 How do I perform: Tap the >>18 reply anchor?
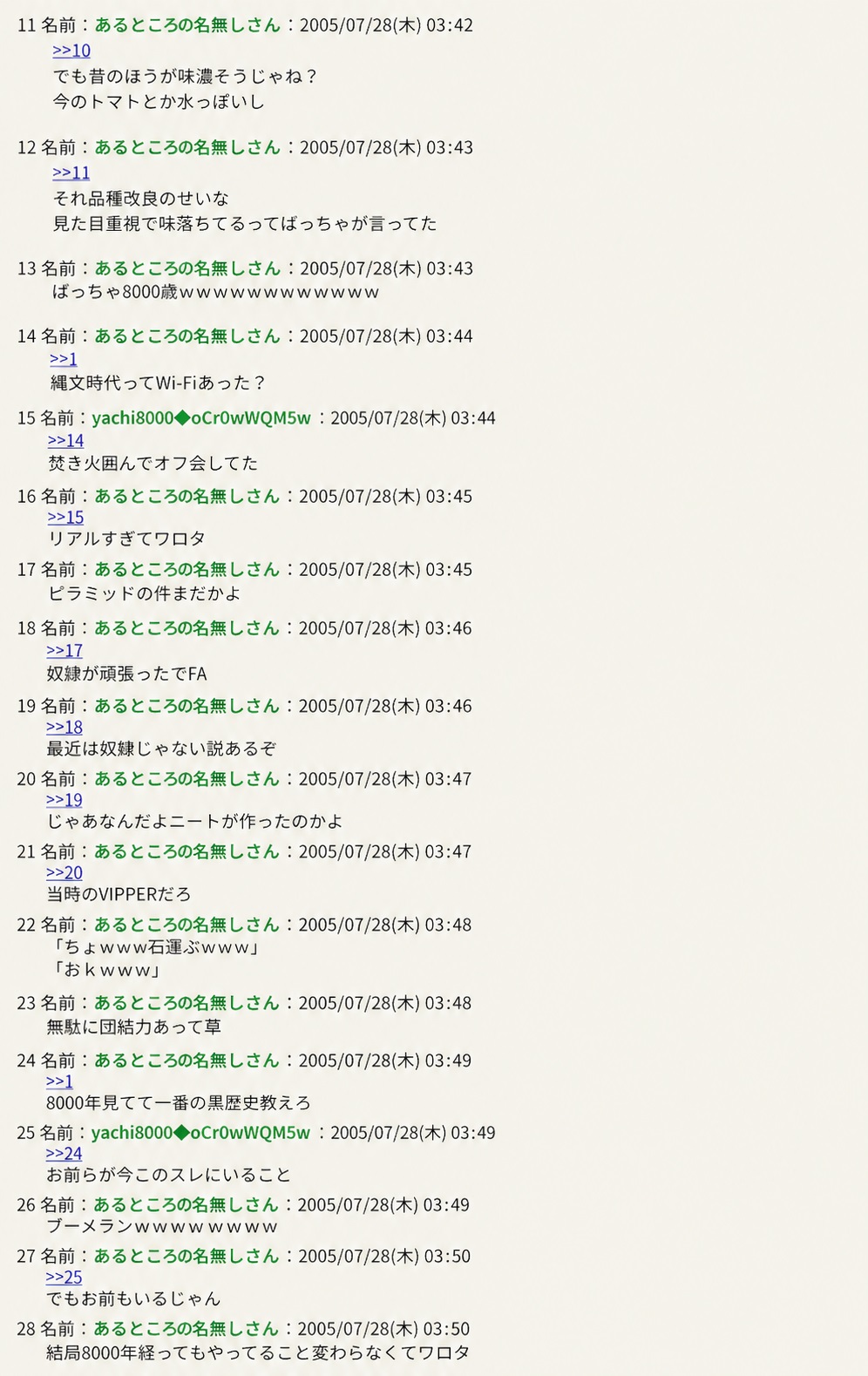[x=64, y=728]
